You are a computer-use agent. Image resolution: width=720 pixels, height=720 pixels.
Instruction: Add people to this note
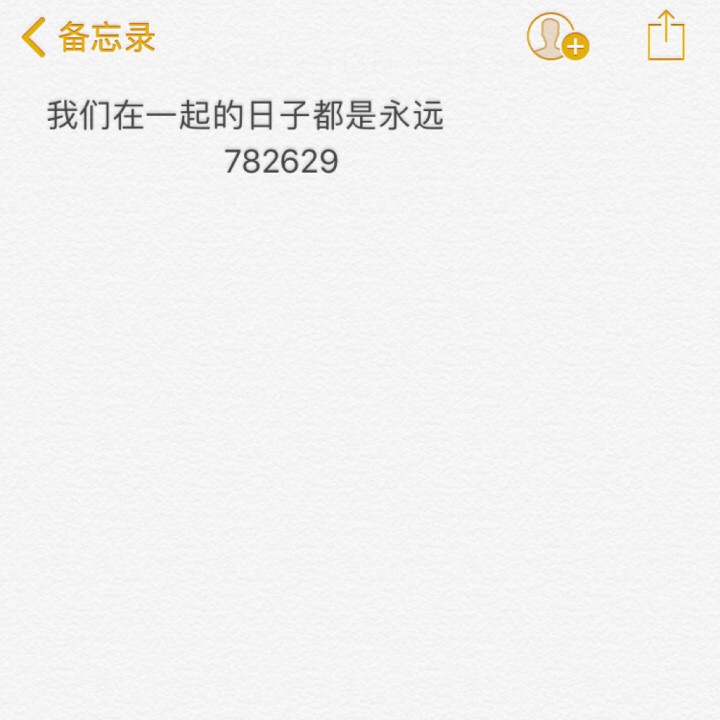pos(556,38)
